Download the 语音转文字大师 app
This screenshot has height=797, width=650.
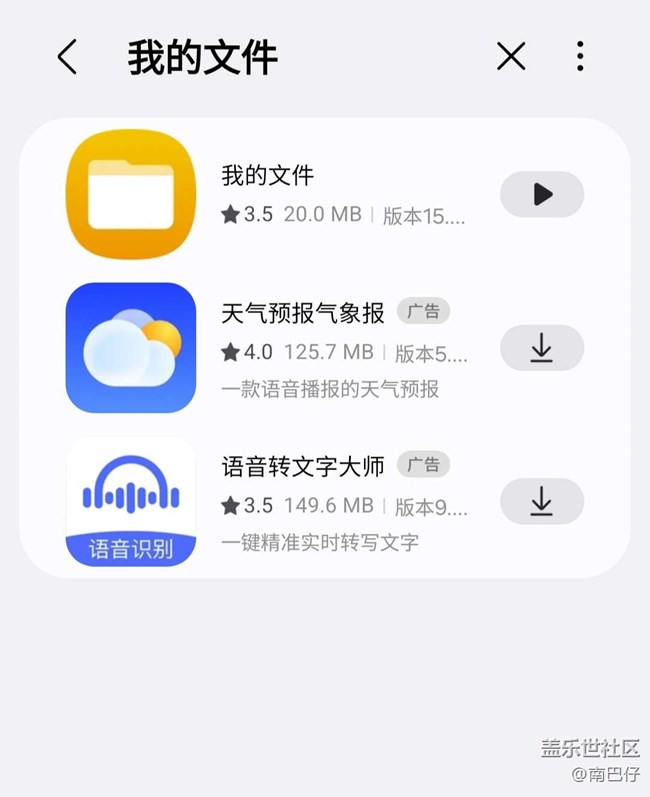(542, 501)
